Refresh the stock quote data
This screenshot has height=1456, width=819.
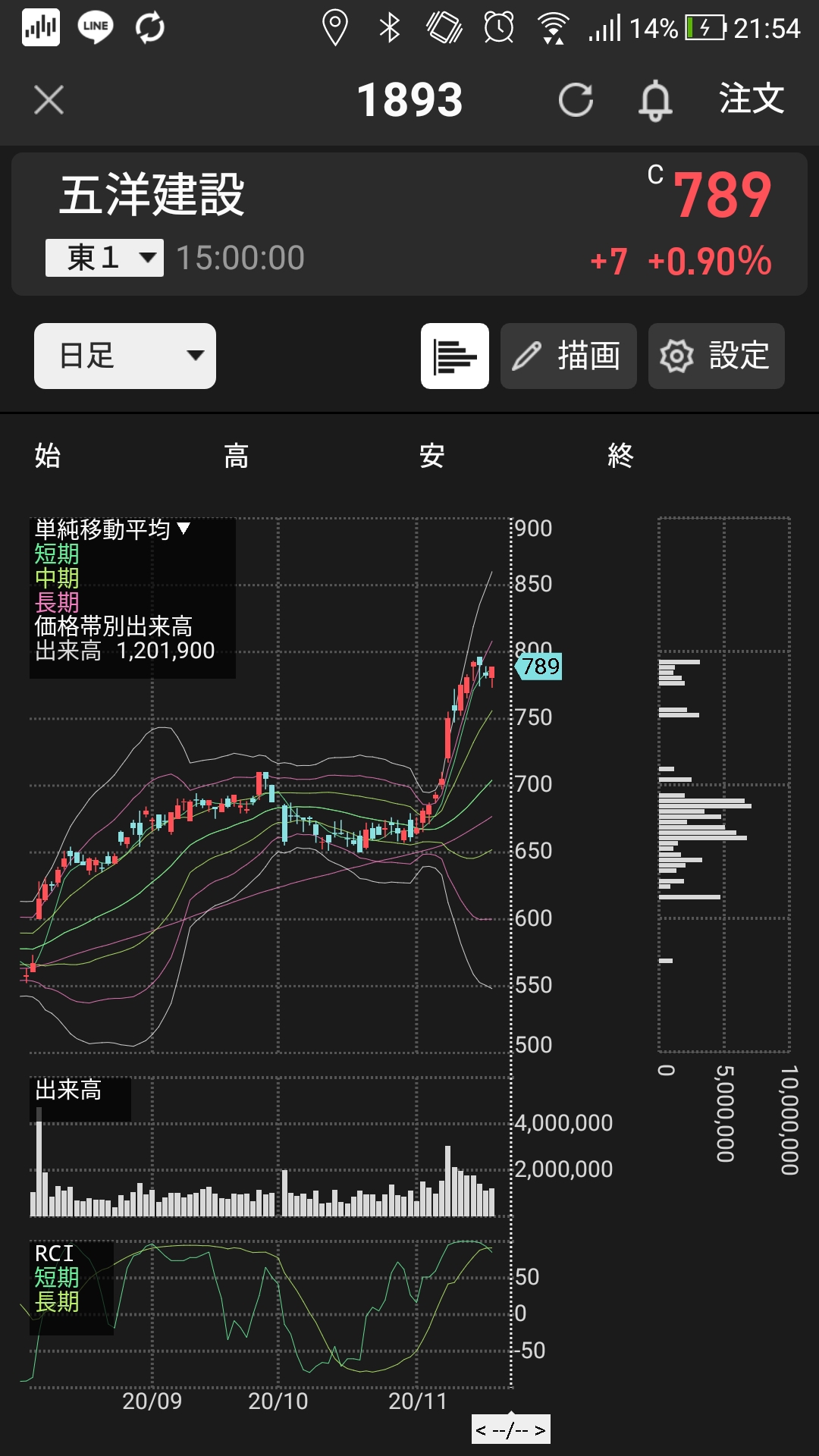pyautogui.click(x=576, y=100)
